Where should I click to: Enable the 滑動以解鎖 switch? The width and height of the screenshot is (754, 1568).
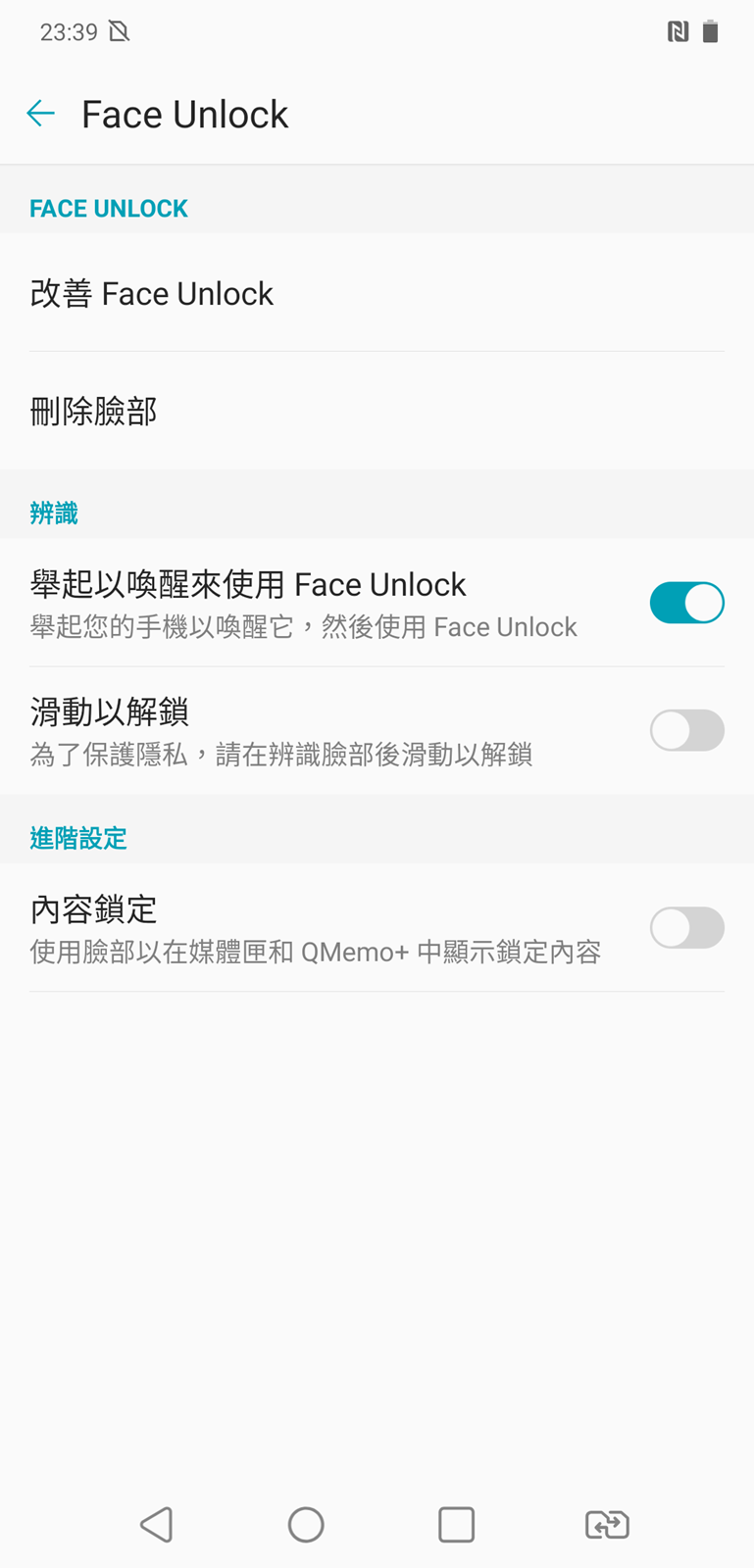(686, 731)
